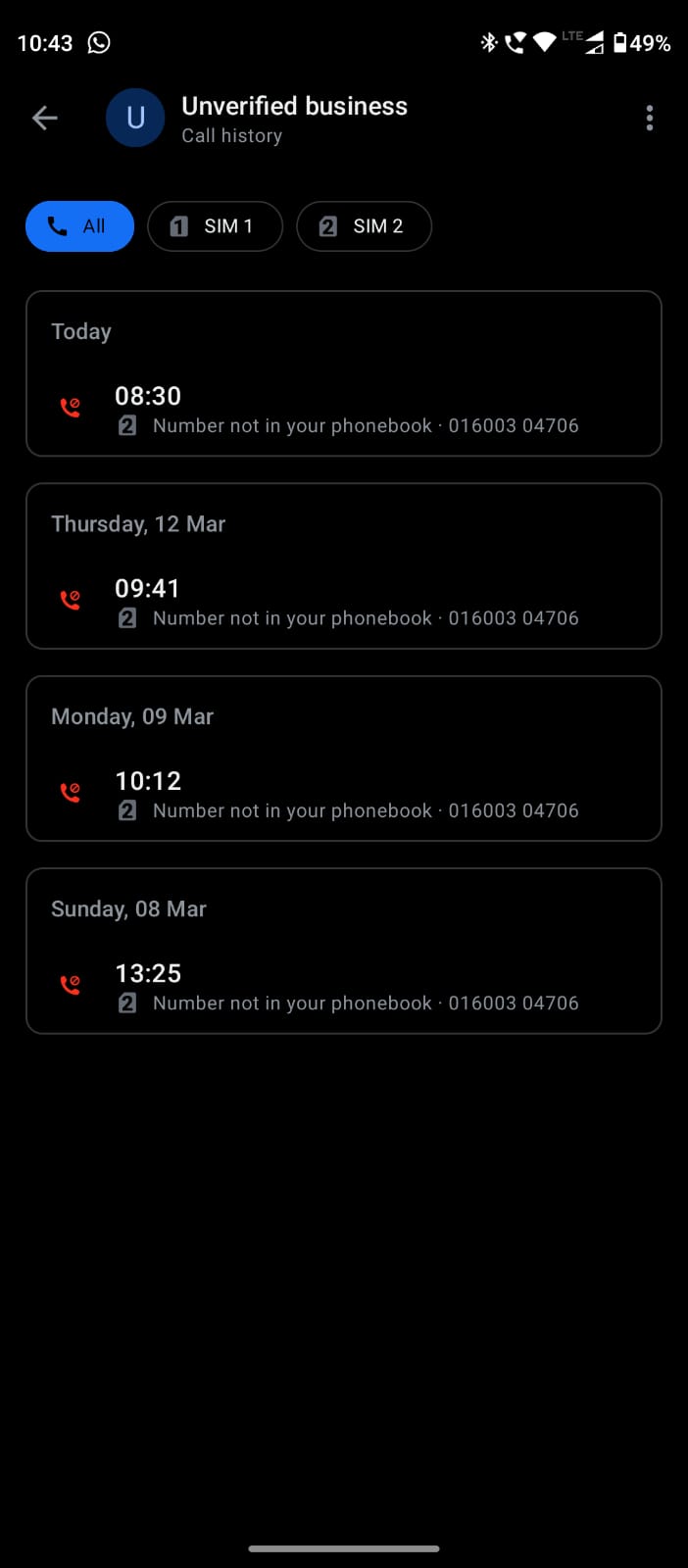688x1568 pixels.
Task: Open the Sunday 13:25 call entry
Action: pos(343,987)
